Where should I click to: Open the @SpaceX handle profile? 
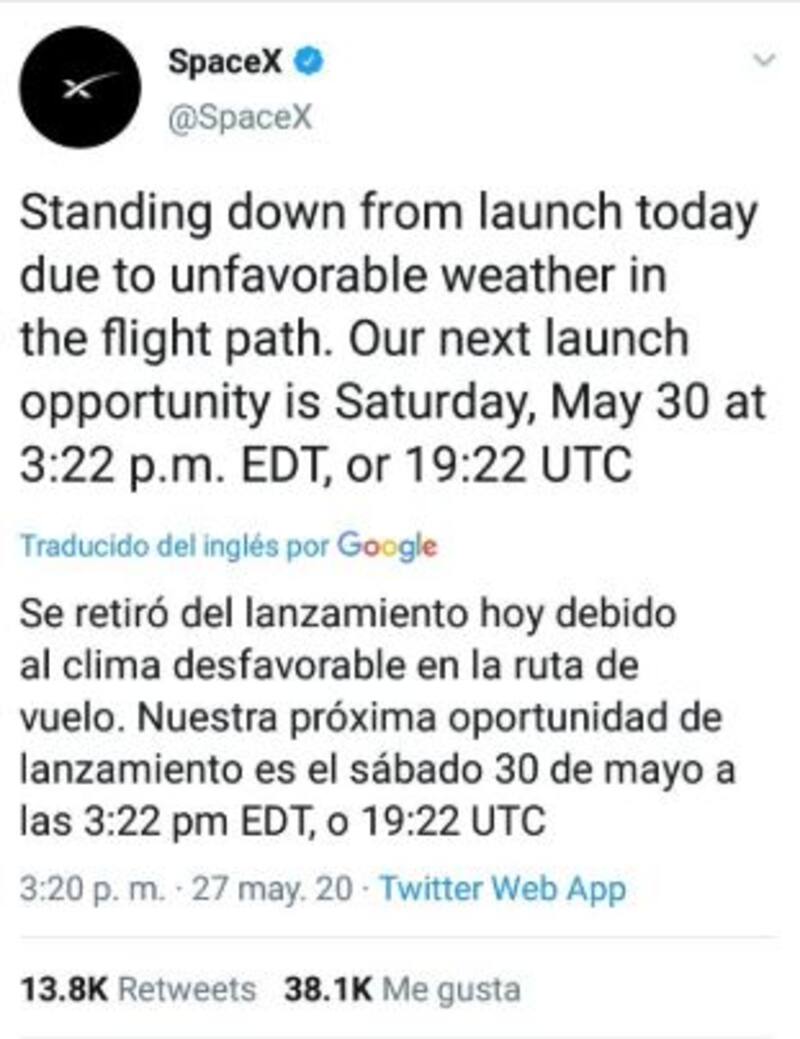[x=240, y=118]
